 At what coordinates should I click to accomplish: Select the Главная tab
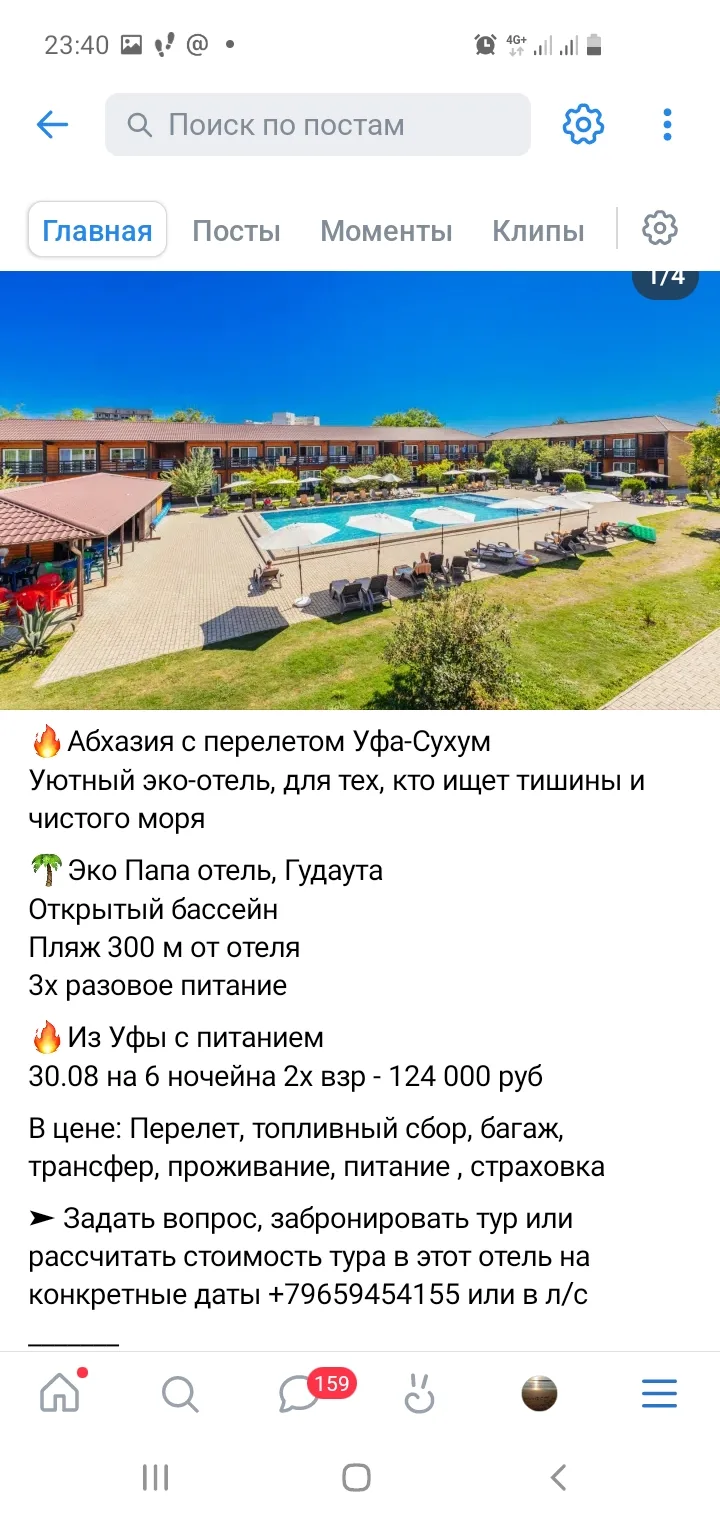click(x=97, y=231)
